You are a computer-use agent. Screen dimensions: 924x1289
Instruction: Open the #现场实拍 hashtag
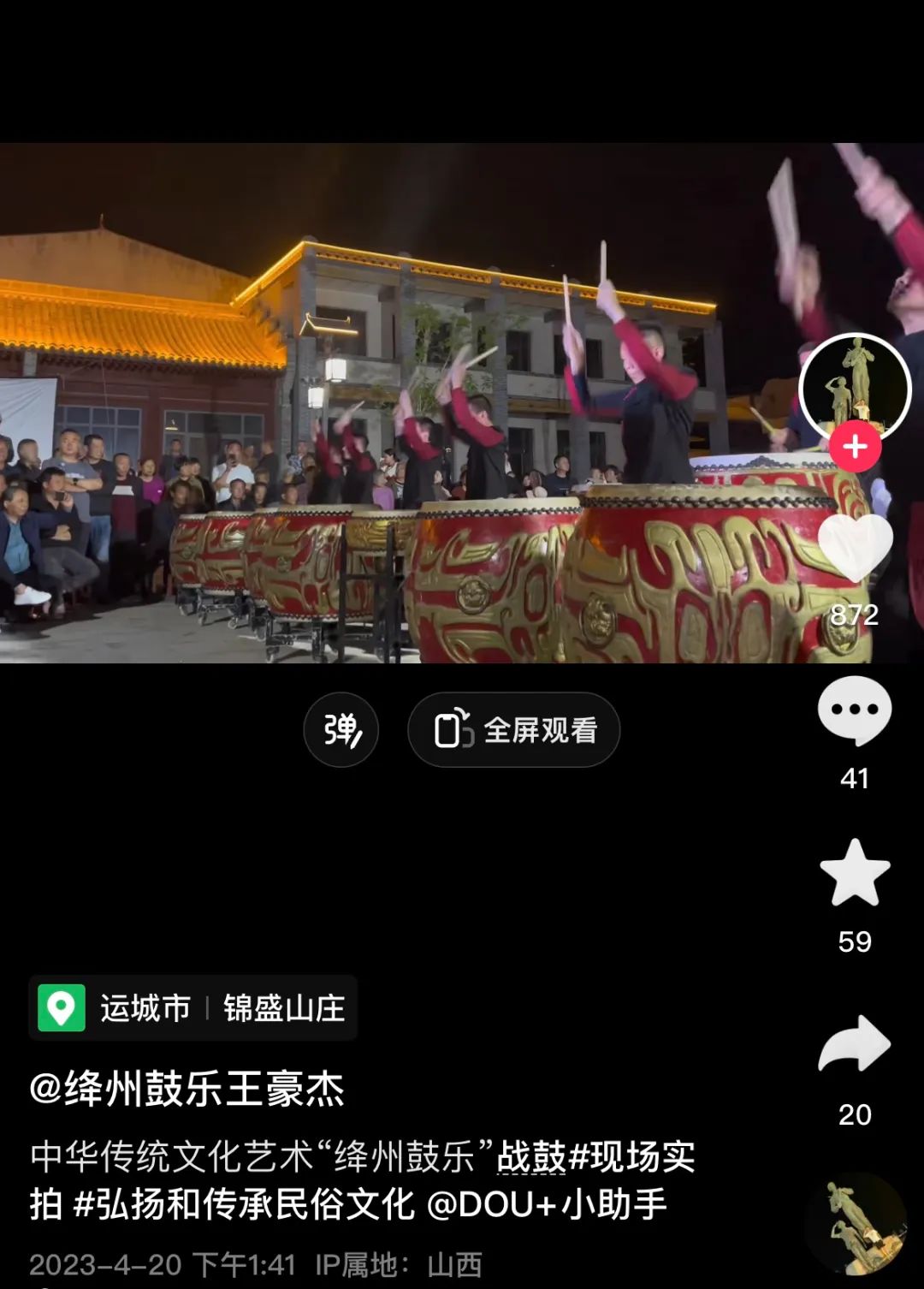click(x=631, y=1157)
